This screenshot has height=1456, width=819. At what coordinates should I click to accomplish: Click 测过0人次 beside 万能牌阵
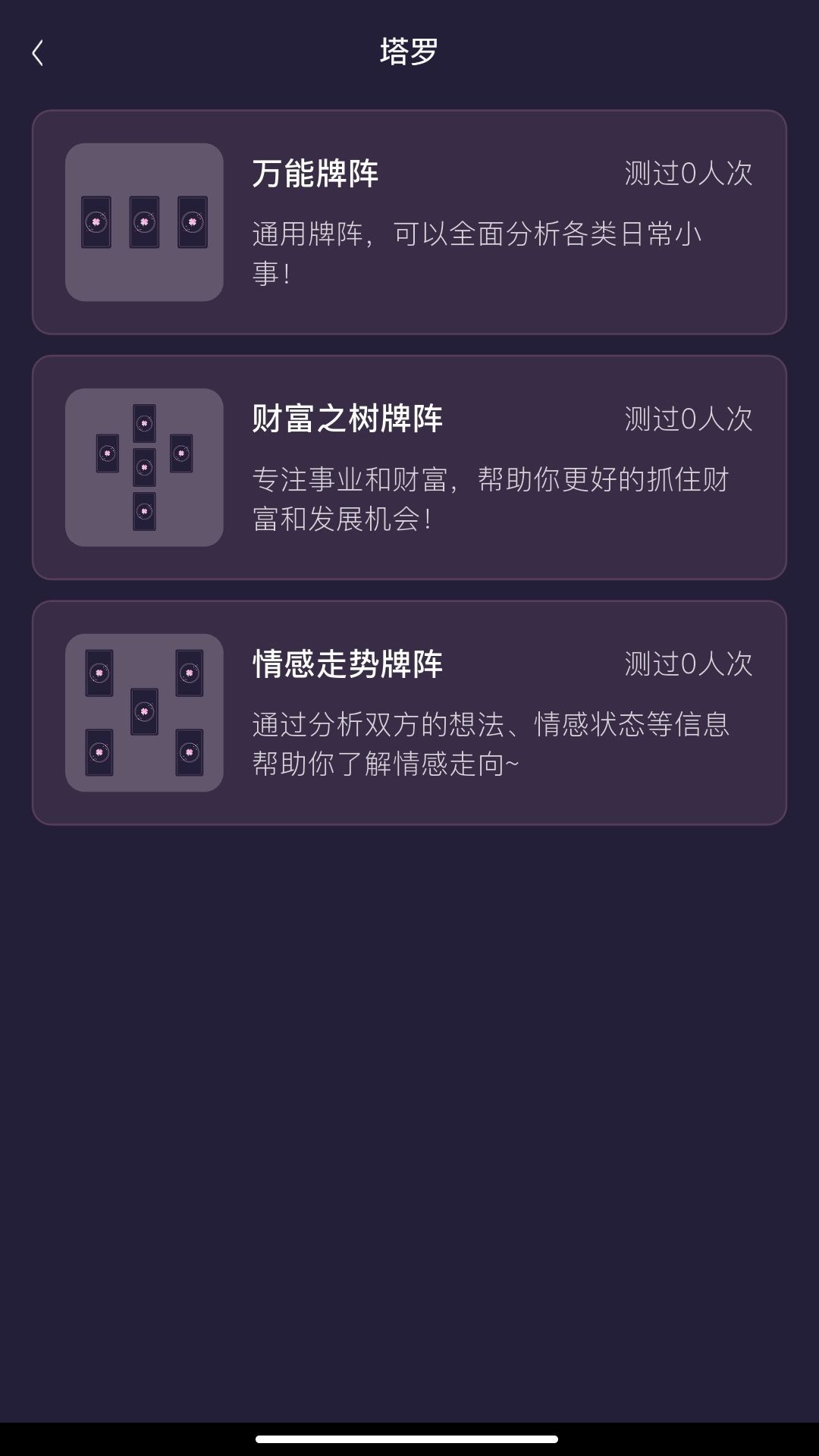point(686,173)
